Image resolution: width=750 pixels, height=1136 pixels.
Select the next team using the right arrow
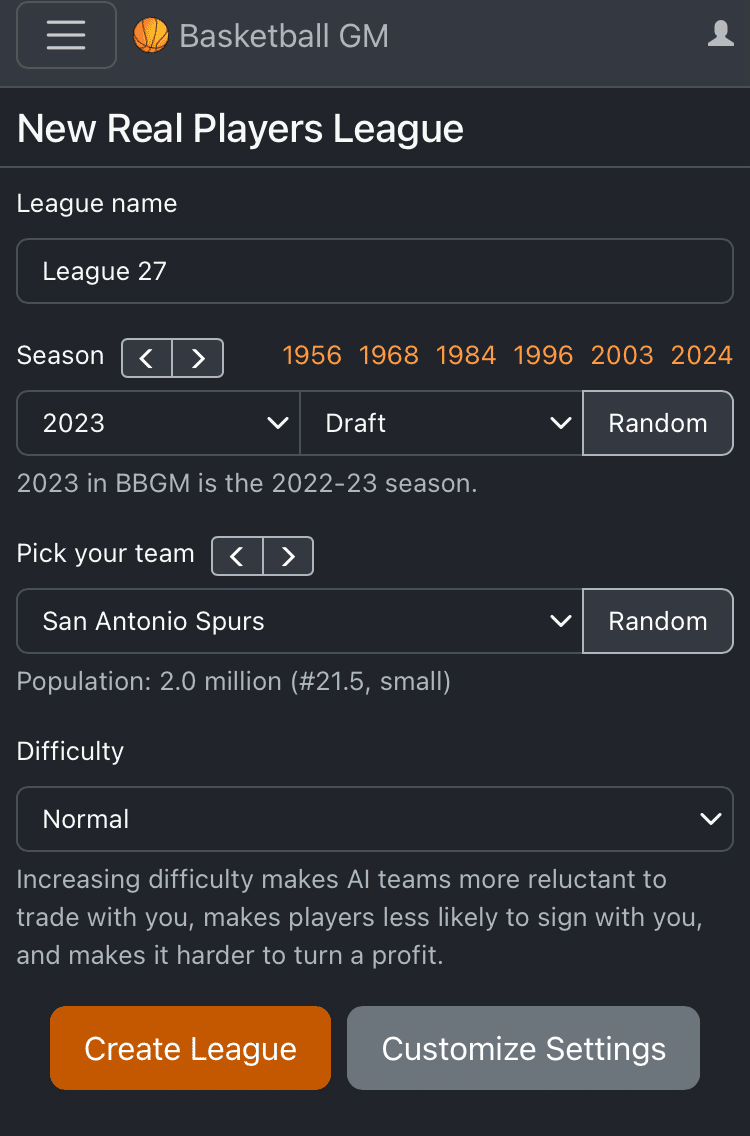tap(287, 556)
